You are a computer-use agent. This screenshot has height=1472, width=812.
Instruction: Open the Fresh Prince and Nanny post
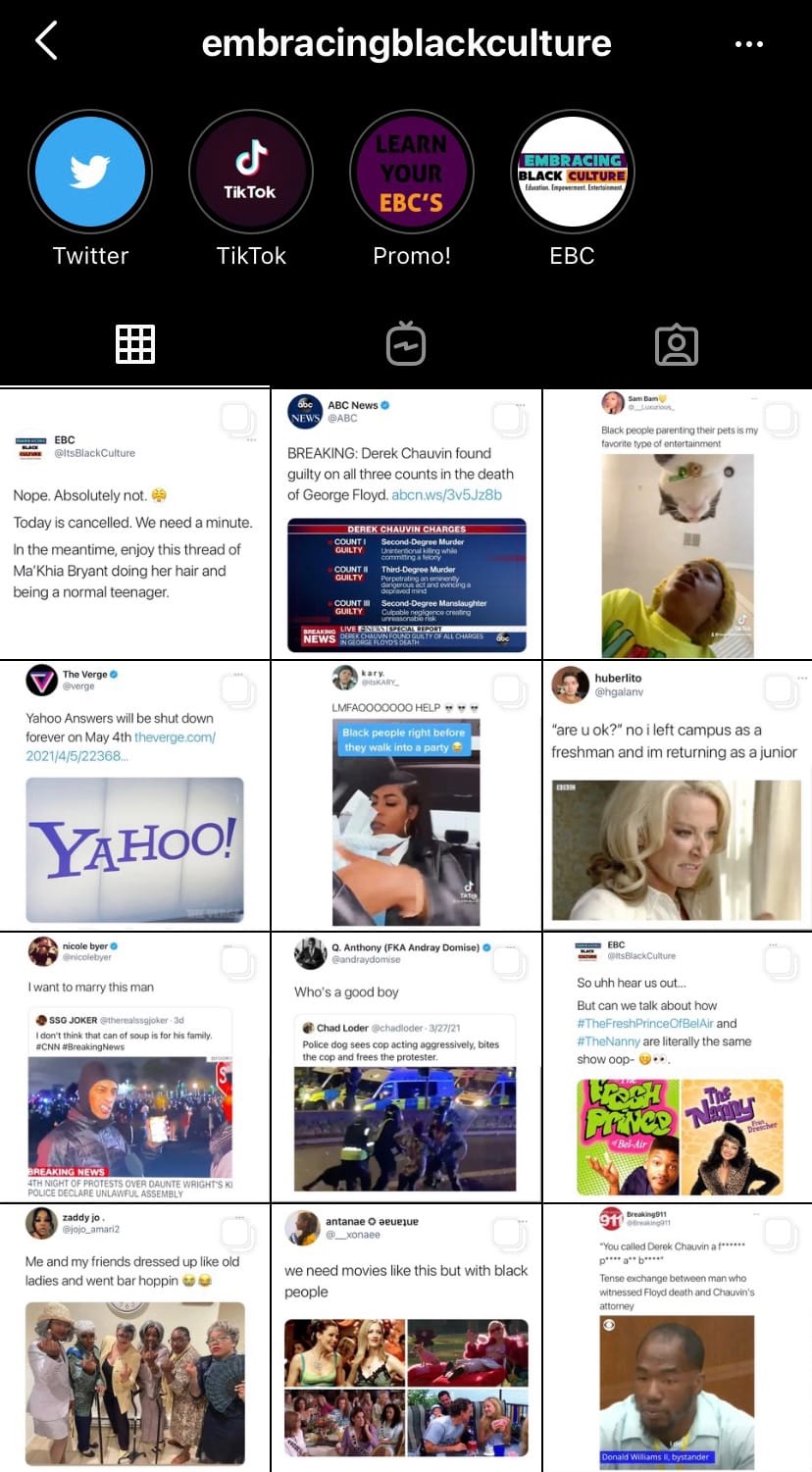click(x=678, y=1067)
